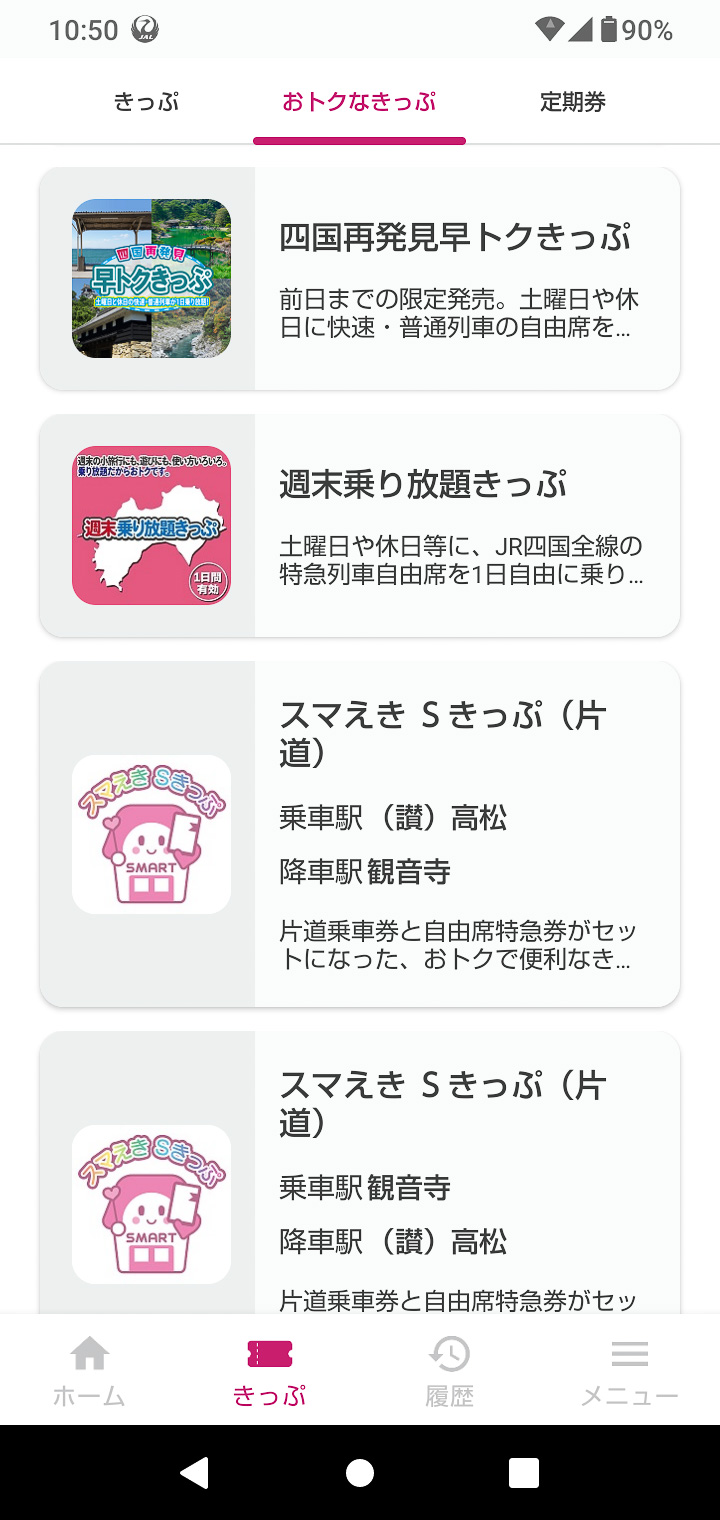Screen dimensions: 720x1520
Task: Open the ホーム tab via the home icon
Action: (88, 1367)
